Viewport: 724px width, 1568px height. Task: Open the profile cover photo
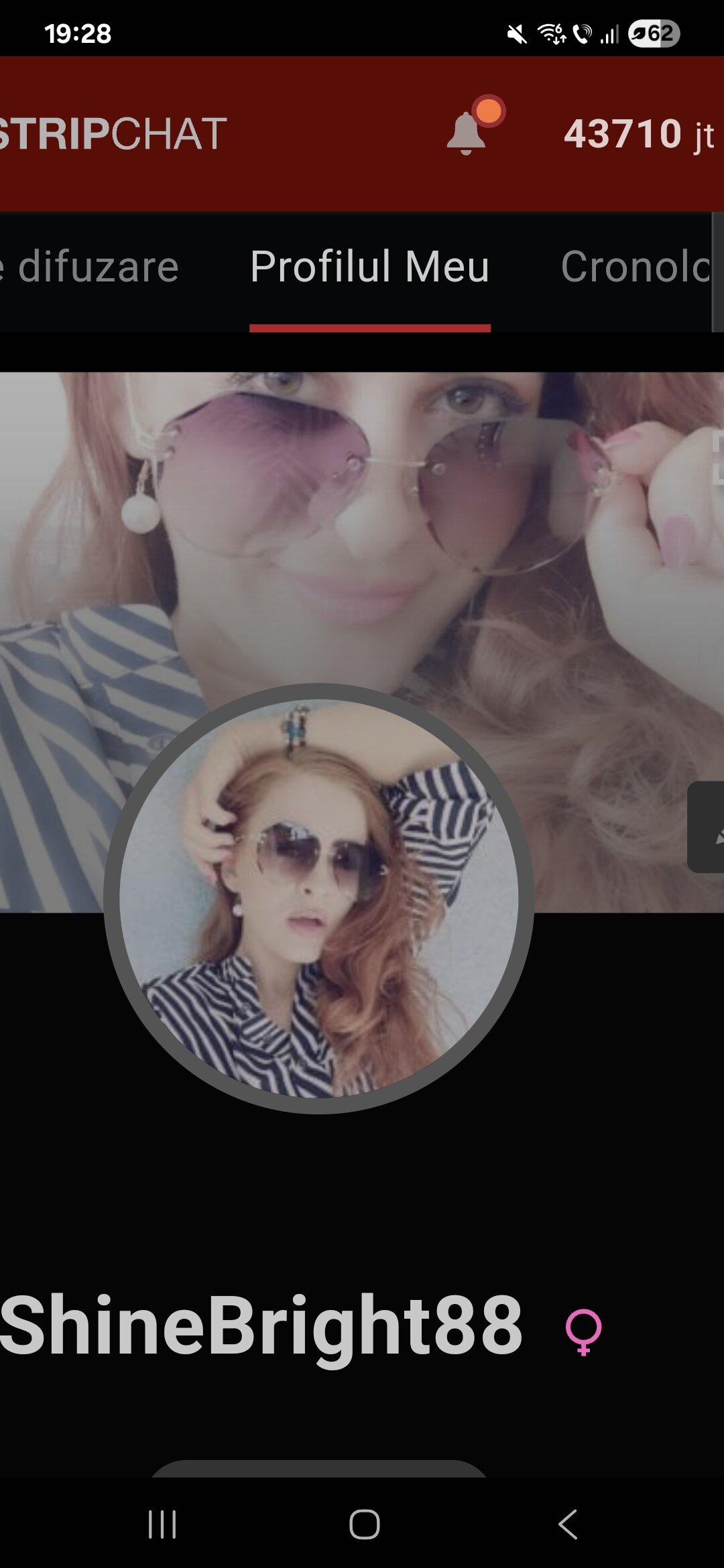pyautogui.click(x=362, y=536)
